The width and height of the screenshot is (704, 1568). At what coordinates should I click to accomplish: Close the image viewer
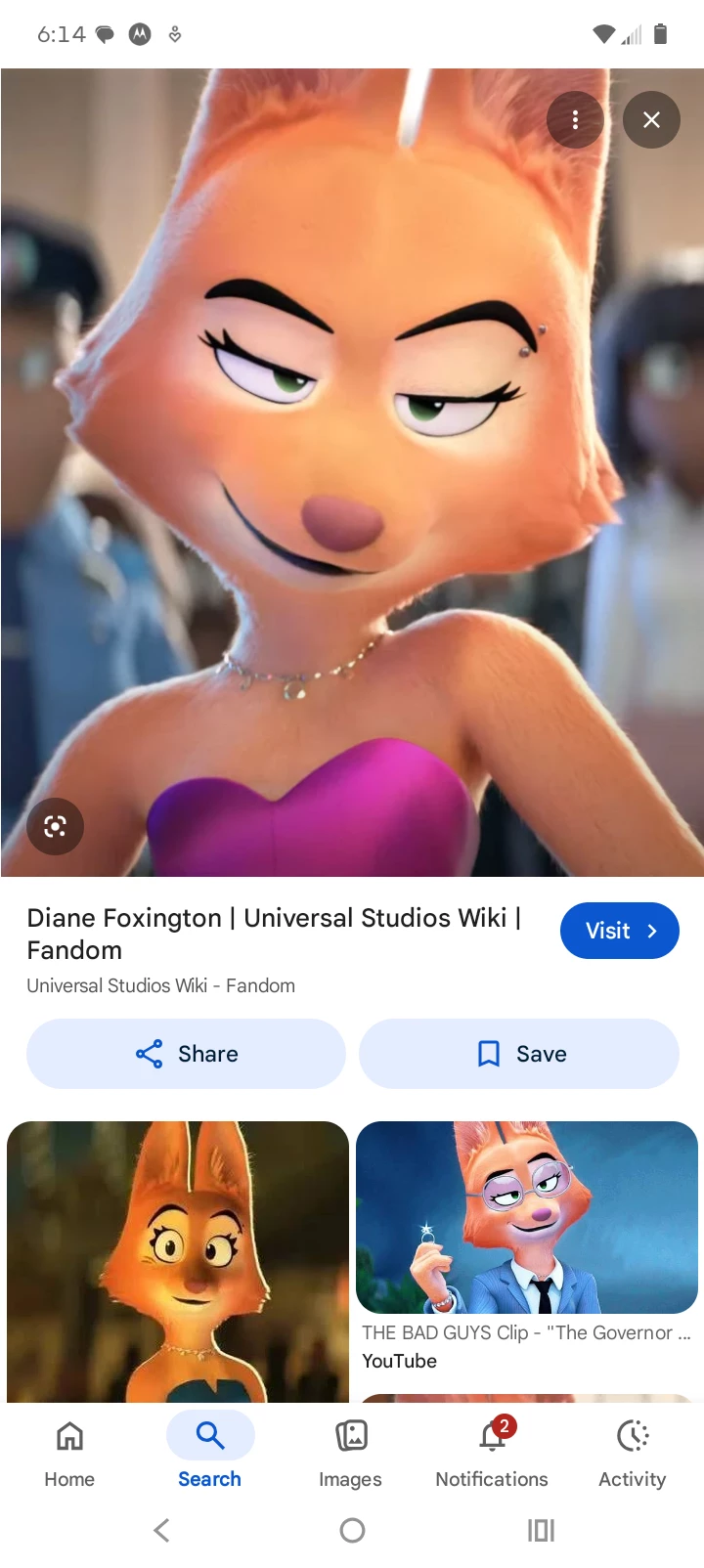[651, 119]
